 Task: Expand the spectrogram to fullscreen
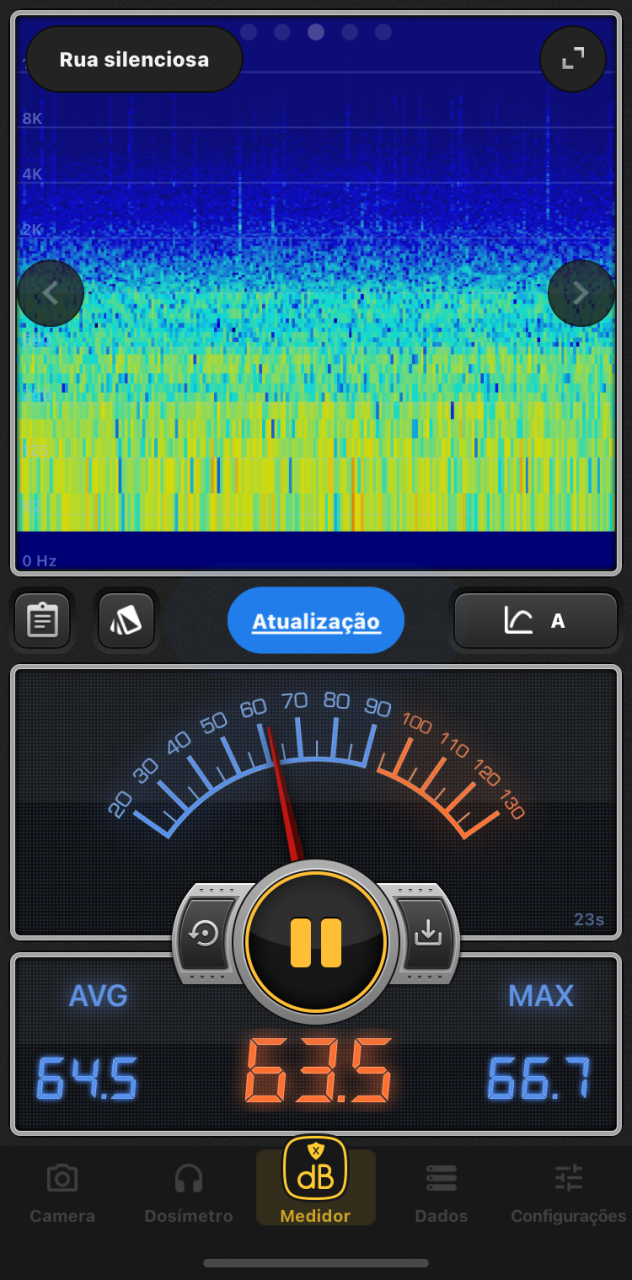pos(573,60)
